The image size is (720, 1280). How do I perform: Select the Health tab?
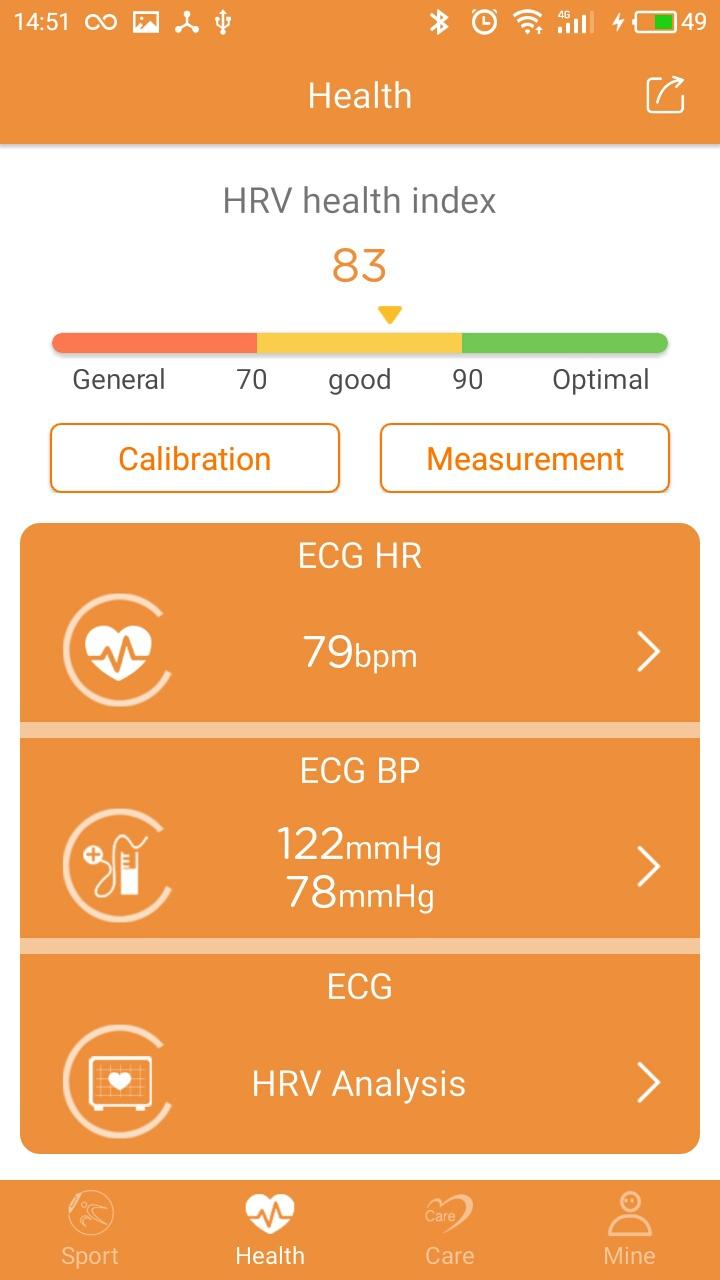point(270,1228)
